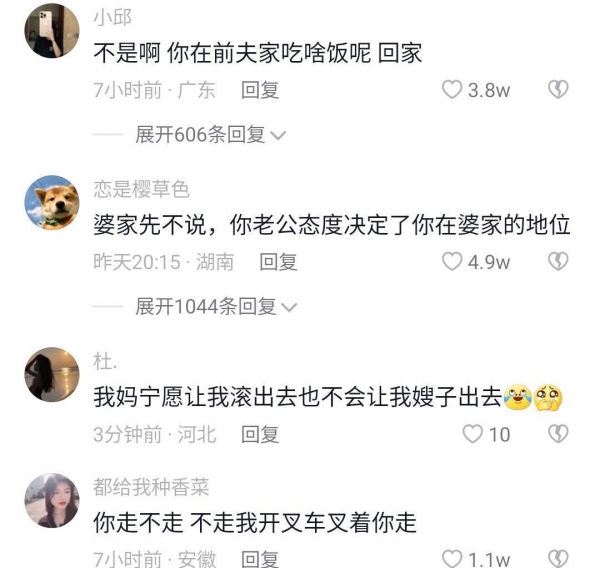This screenshot has height=568, width=600.
Task: Reply to 杜.'s comment
Action: (x=260, y=434)
